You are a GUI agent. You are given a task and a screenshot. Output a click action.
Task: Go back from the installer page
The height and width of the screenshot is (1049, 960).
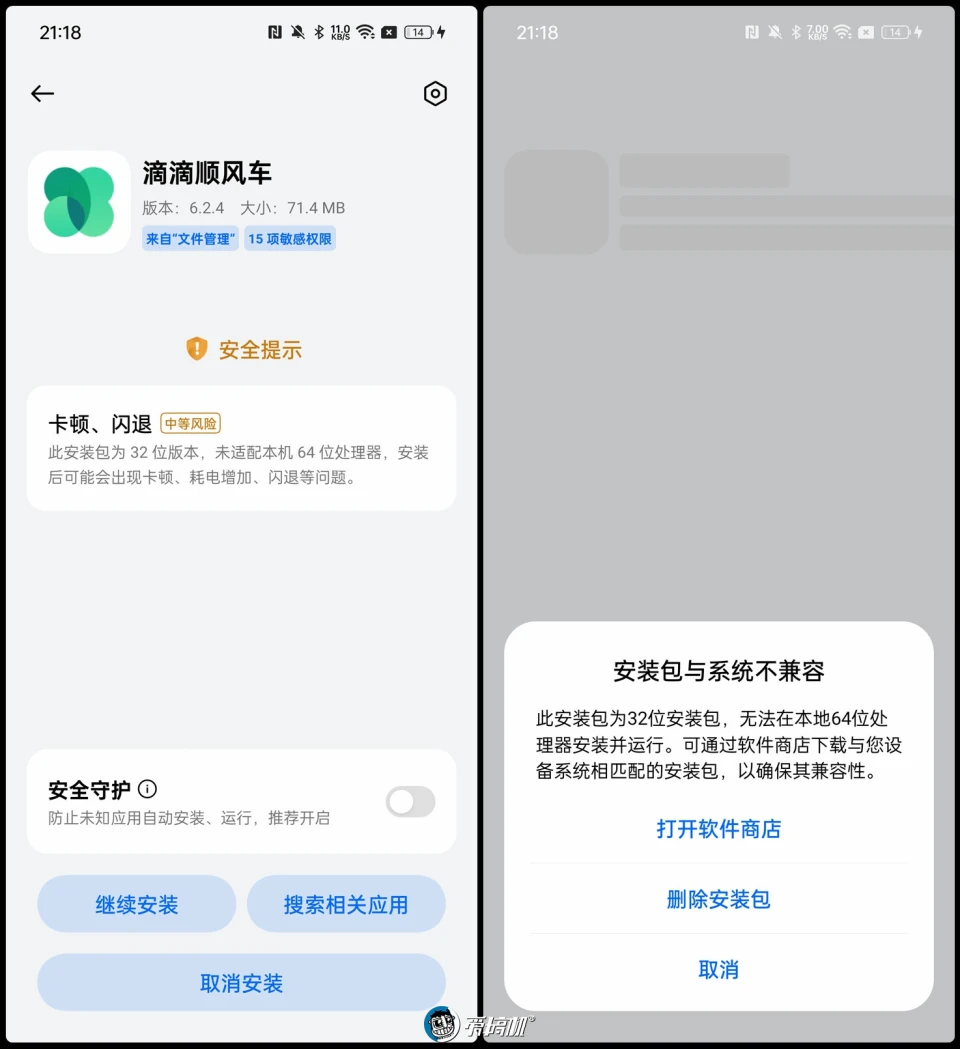point(42,94)
